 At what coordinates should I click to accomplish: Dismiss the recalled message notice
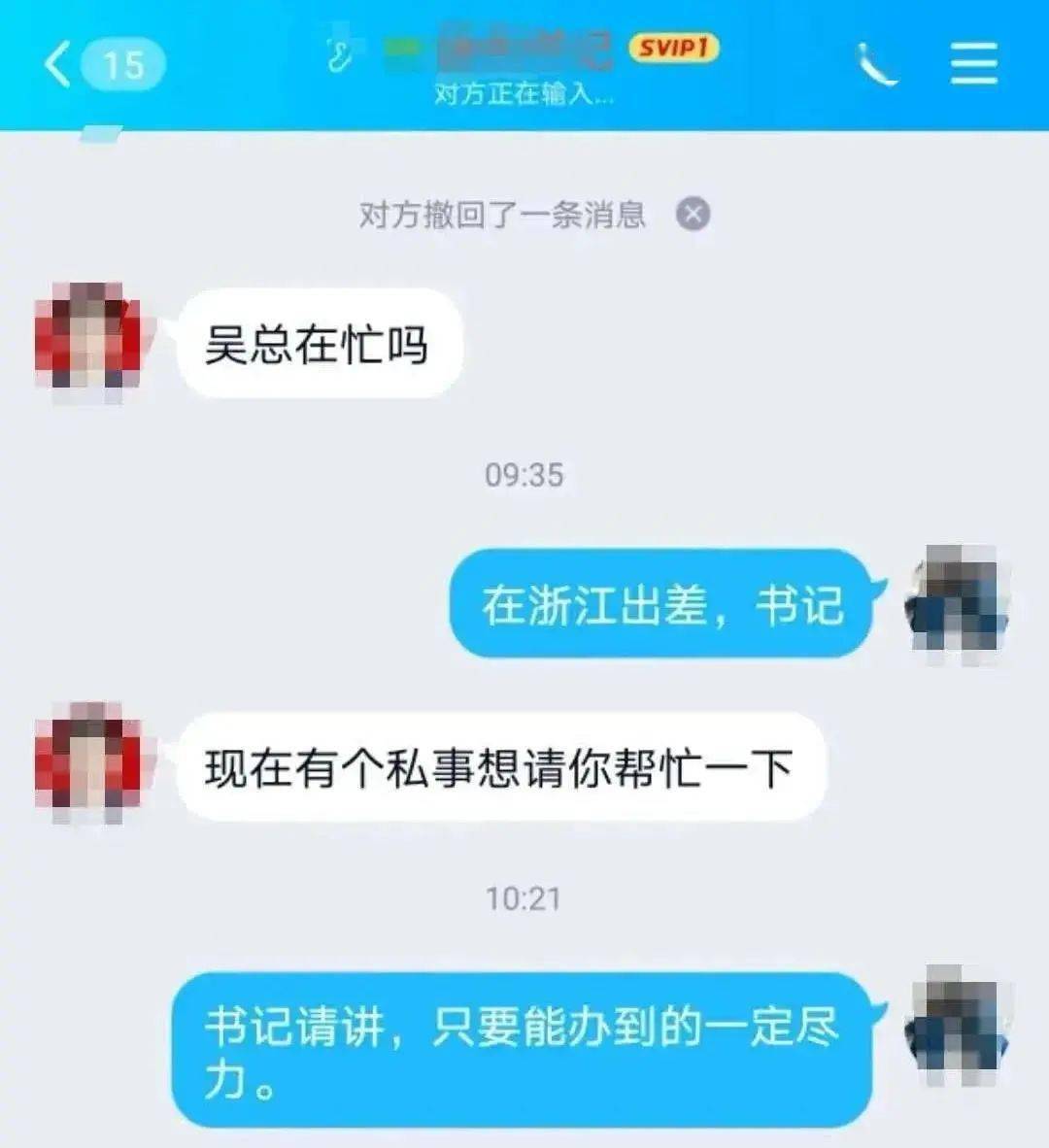pos(693,214)
